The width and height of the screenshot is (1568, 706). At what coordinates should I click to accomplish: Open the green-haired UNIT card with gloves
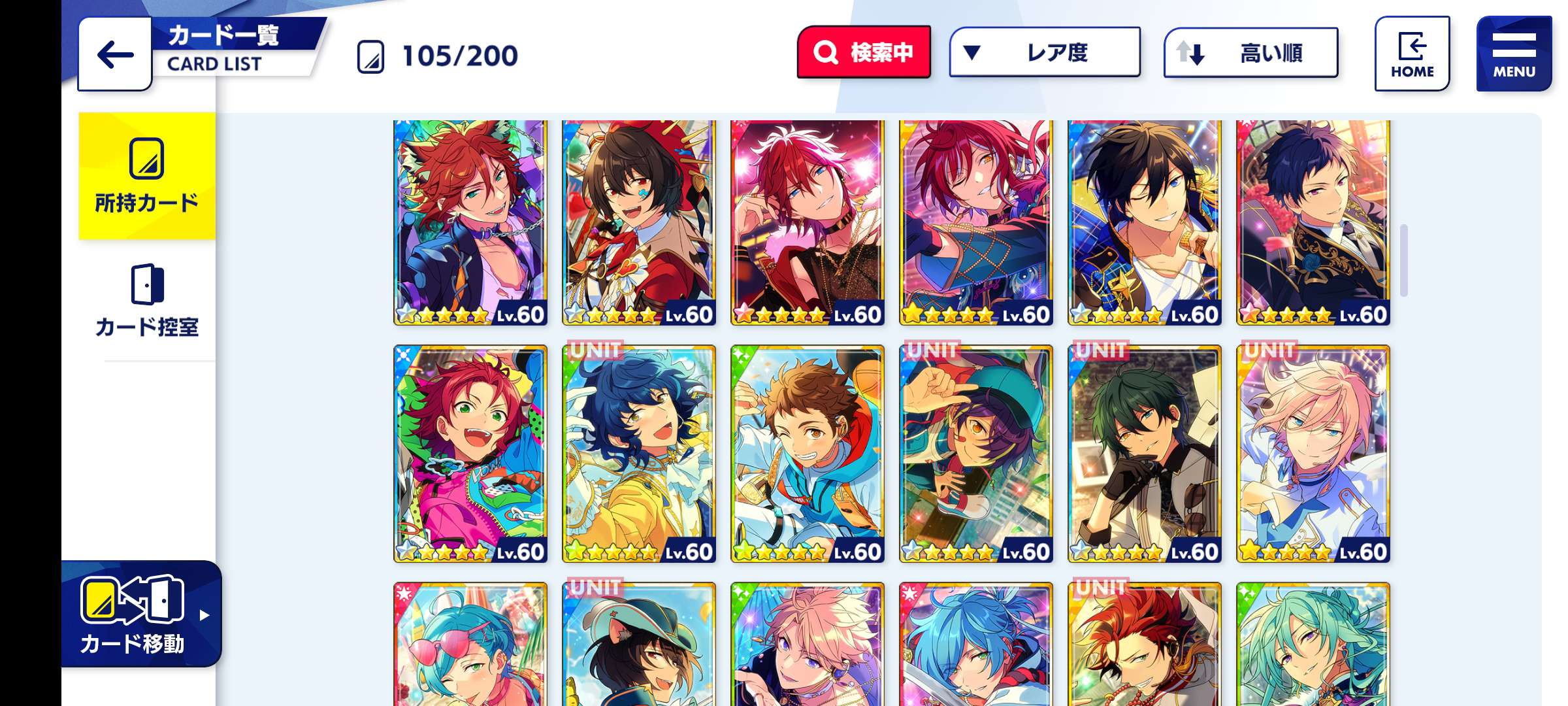click(x=1145, y=454)
